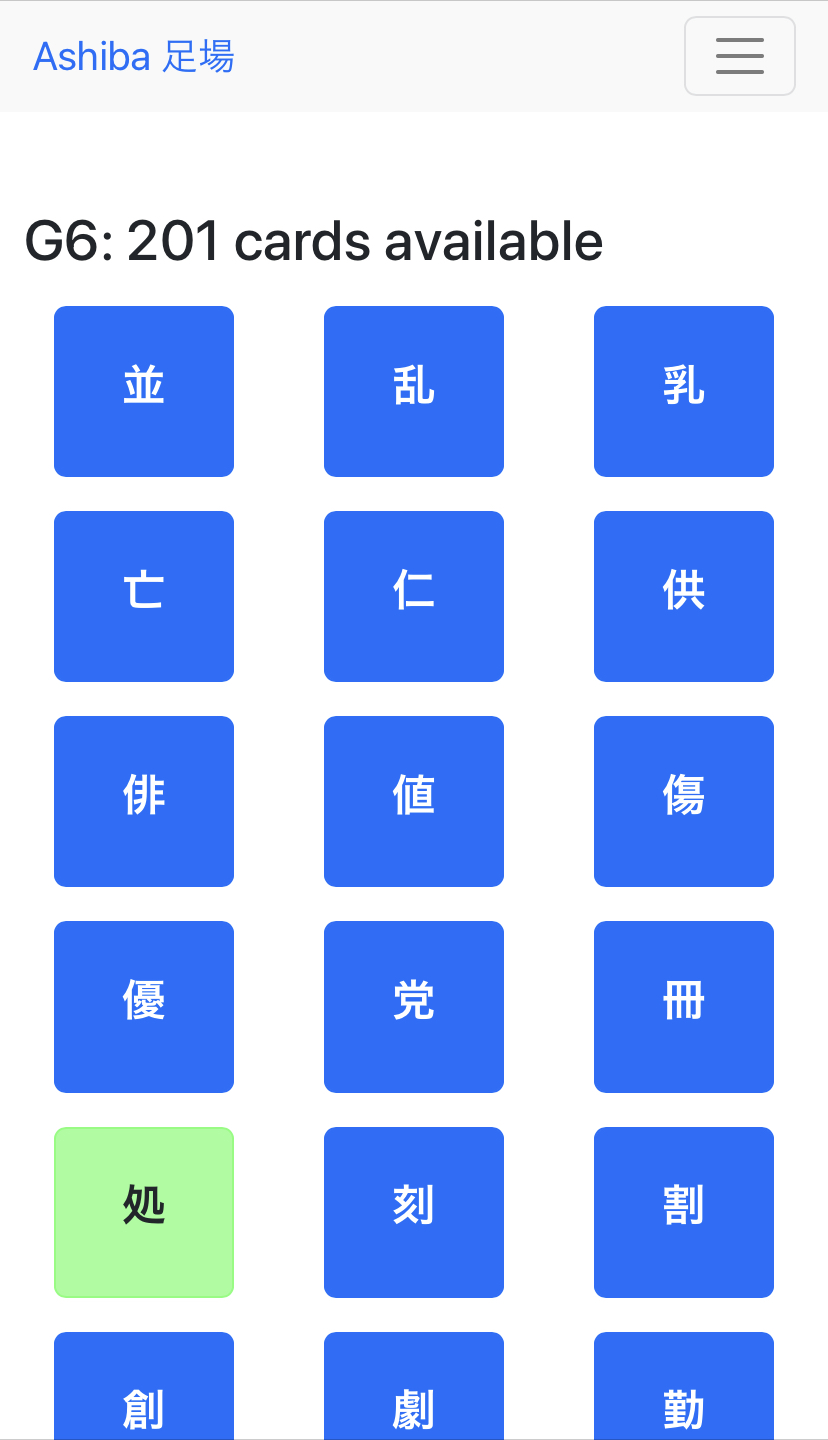The width and height of the screenshot is (828, 1440).
Task: Open the 供 kanji card
Action: (x=684, y=596)
